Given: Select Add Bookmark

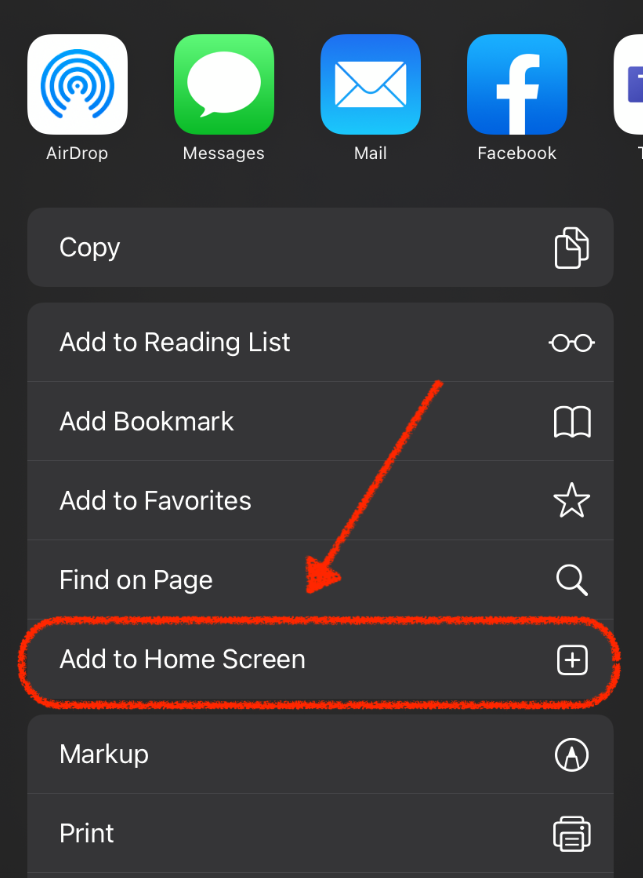Looking at the screenshot, I should point(320,421).
